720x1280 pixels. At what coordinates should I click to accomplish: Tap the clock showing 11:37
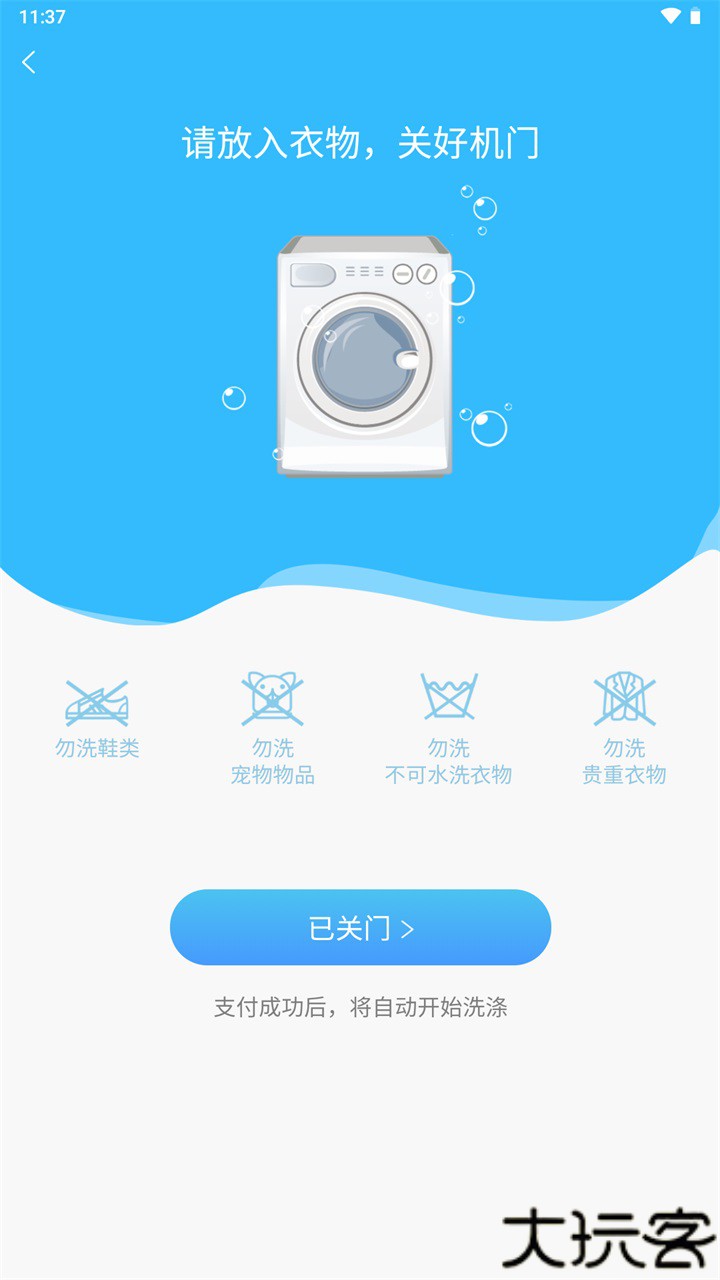click(42, 16)
